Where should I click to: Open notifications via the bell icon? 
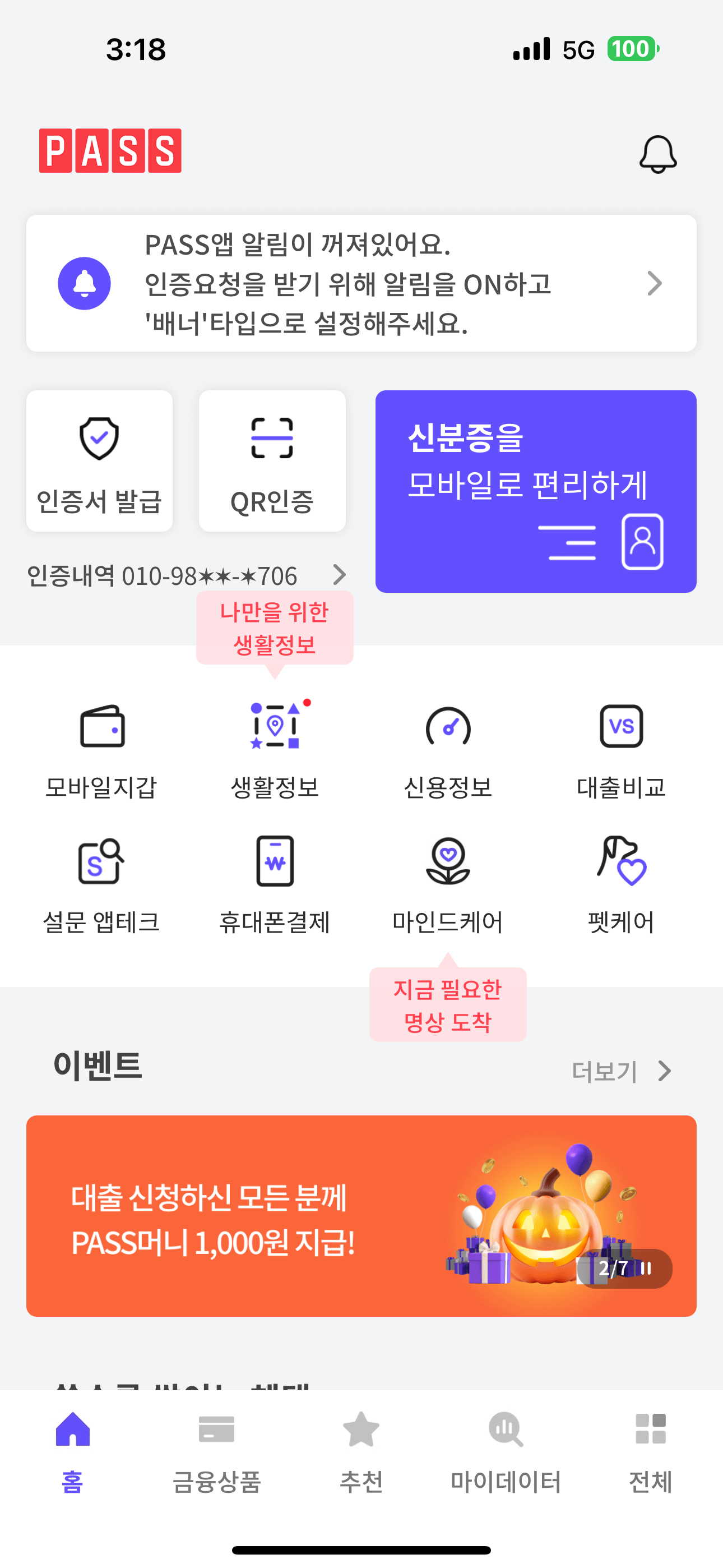(x=657, y=154)
